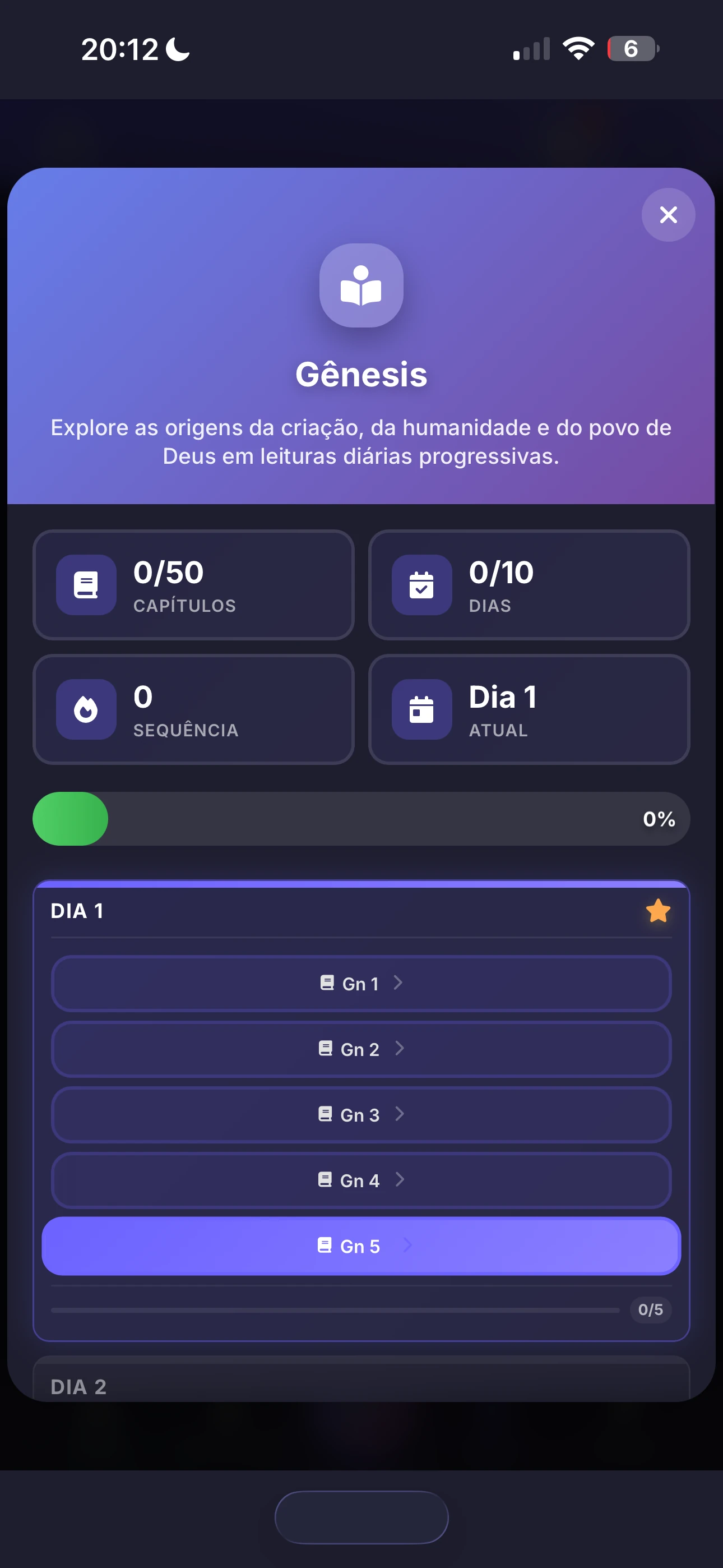Tap the small book icon inside the Gn 3 row
The image size is (723, 1568).
[326, 1114]
